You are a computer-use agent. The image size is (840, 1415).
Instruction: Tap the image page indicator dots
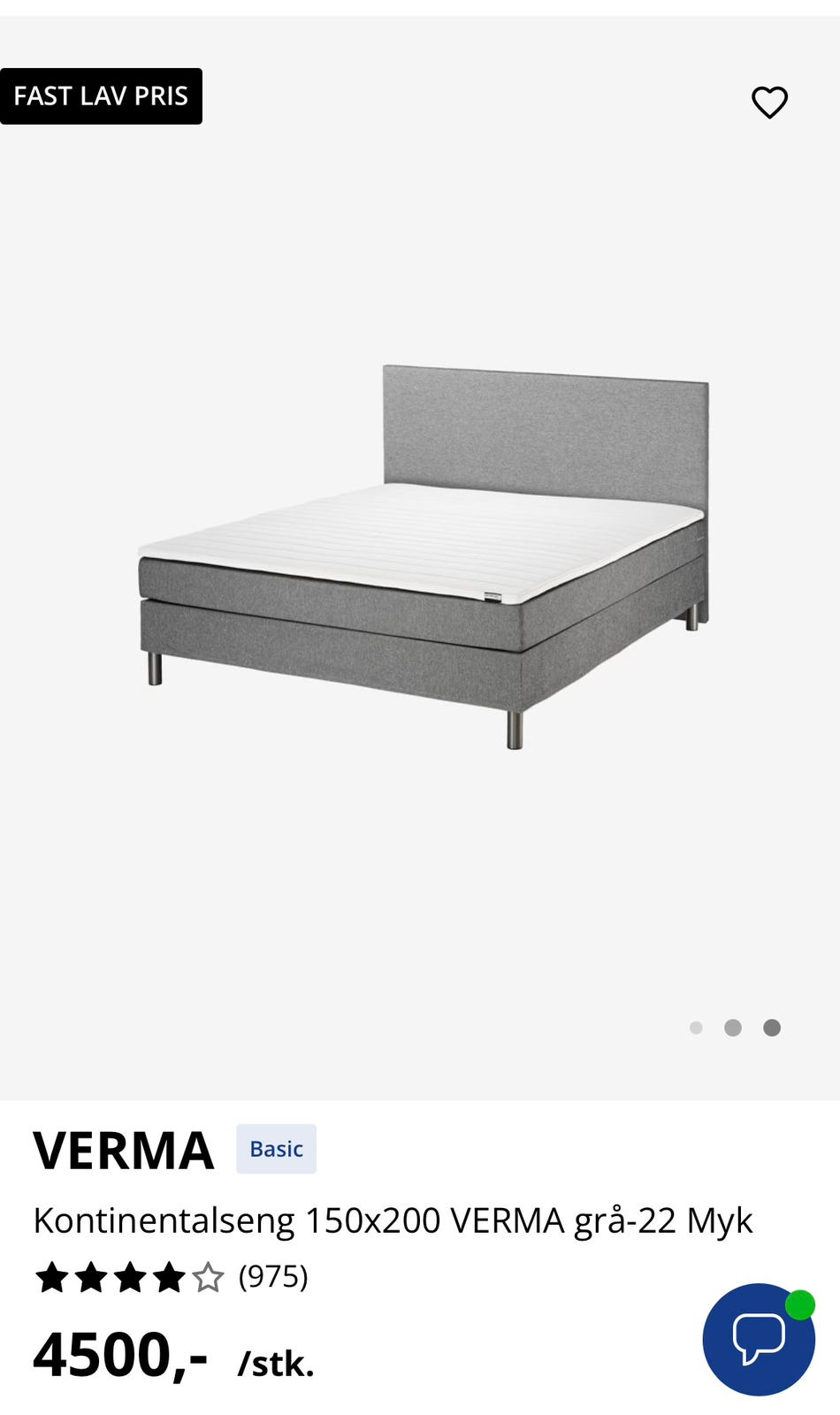pyautogui.click(x=734, y=1028)
